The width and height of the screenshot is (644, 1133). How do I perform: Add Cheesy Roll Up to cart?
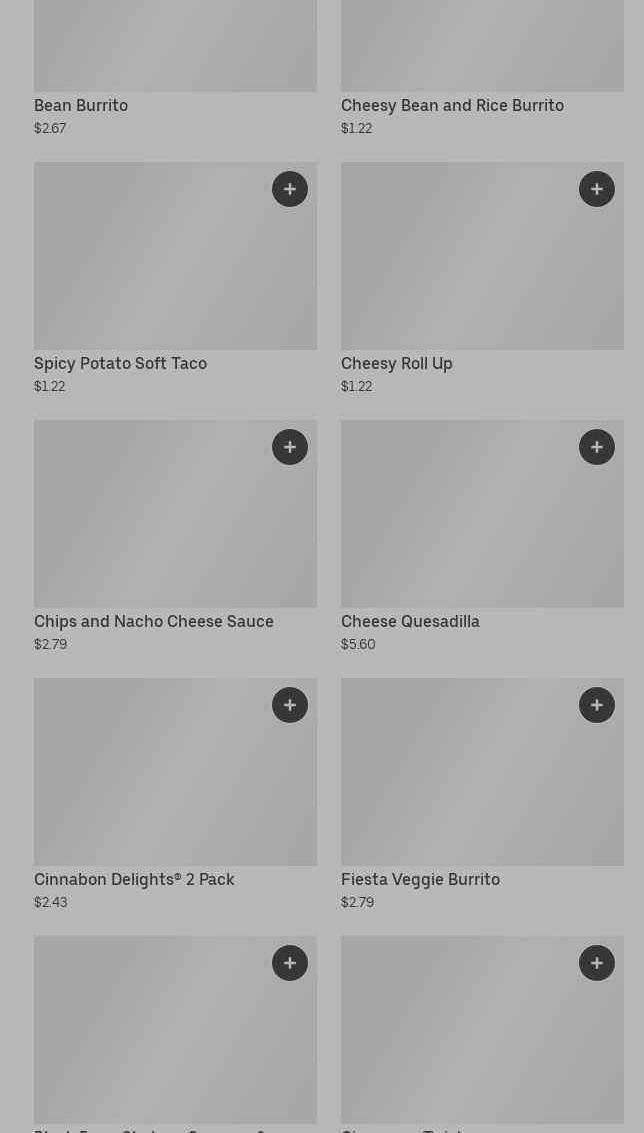coord(597,189)
